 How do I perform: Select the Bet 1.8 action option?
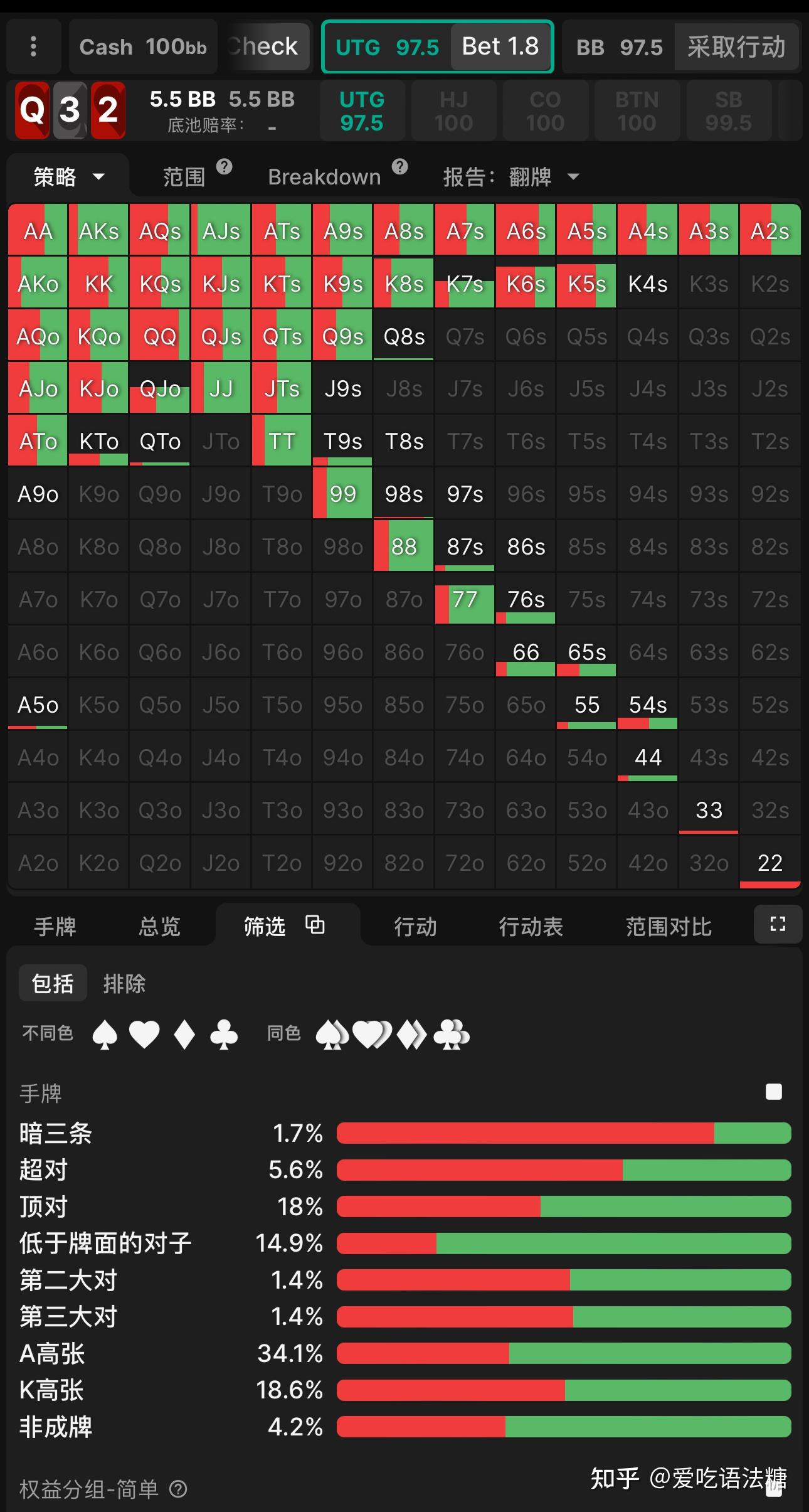coord(500,46)
